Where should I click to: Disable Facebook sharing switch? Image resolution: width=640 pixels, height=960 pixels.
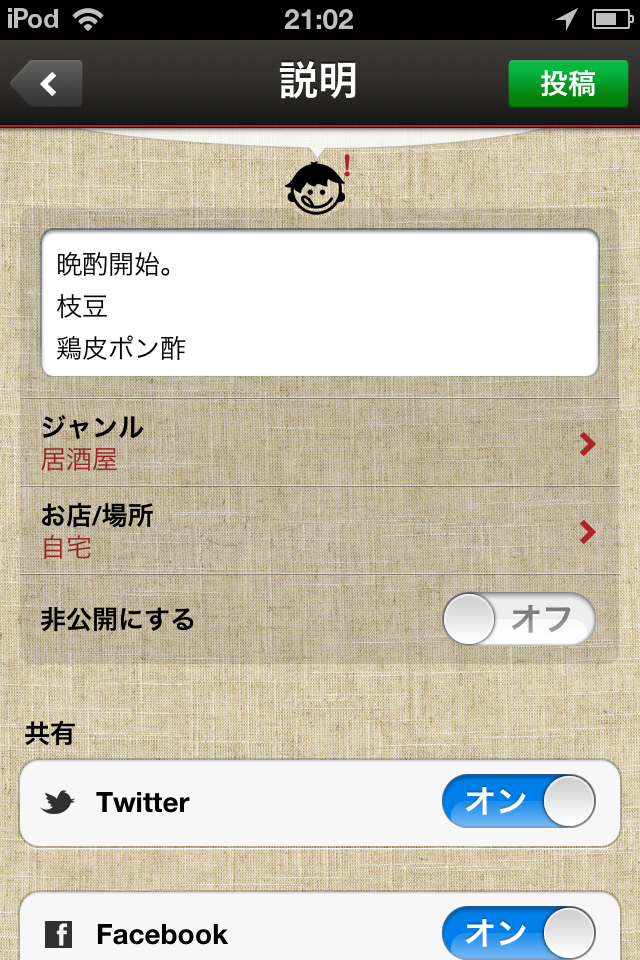tap(518, 934)
